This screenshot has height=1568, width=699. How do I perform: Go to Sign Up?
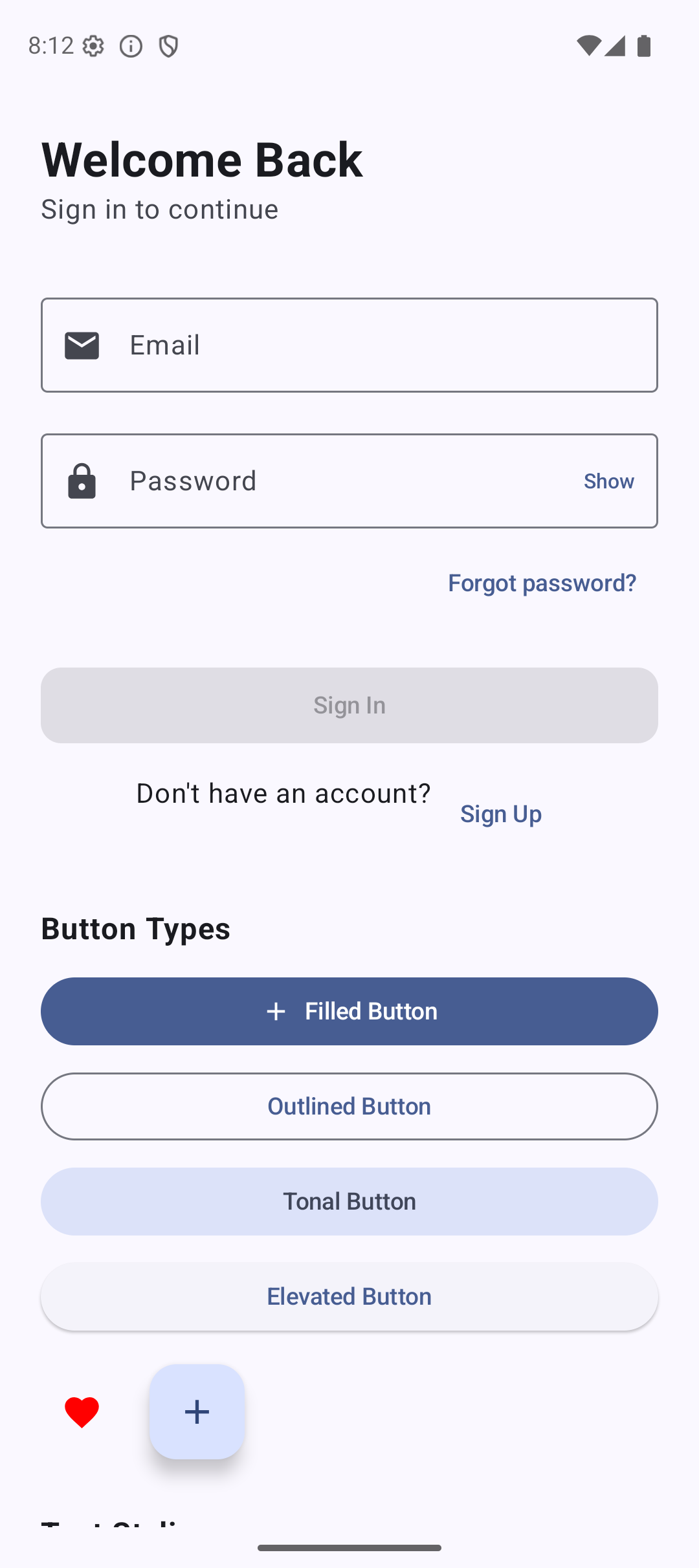[500, 813]
